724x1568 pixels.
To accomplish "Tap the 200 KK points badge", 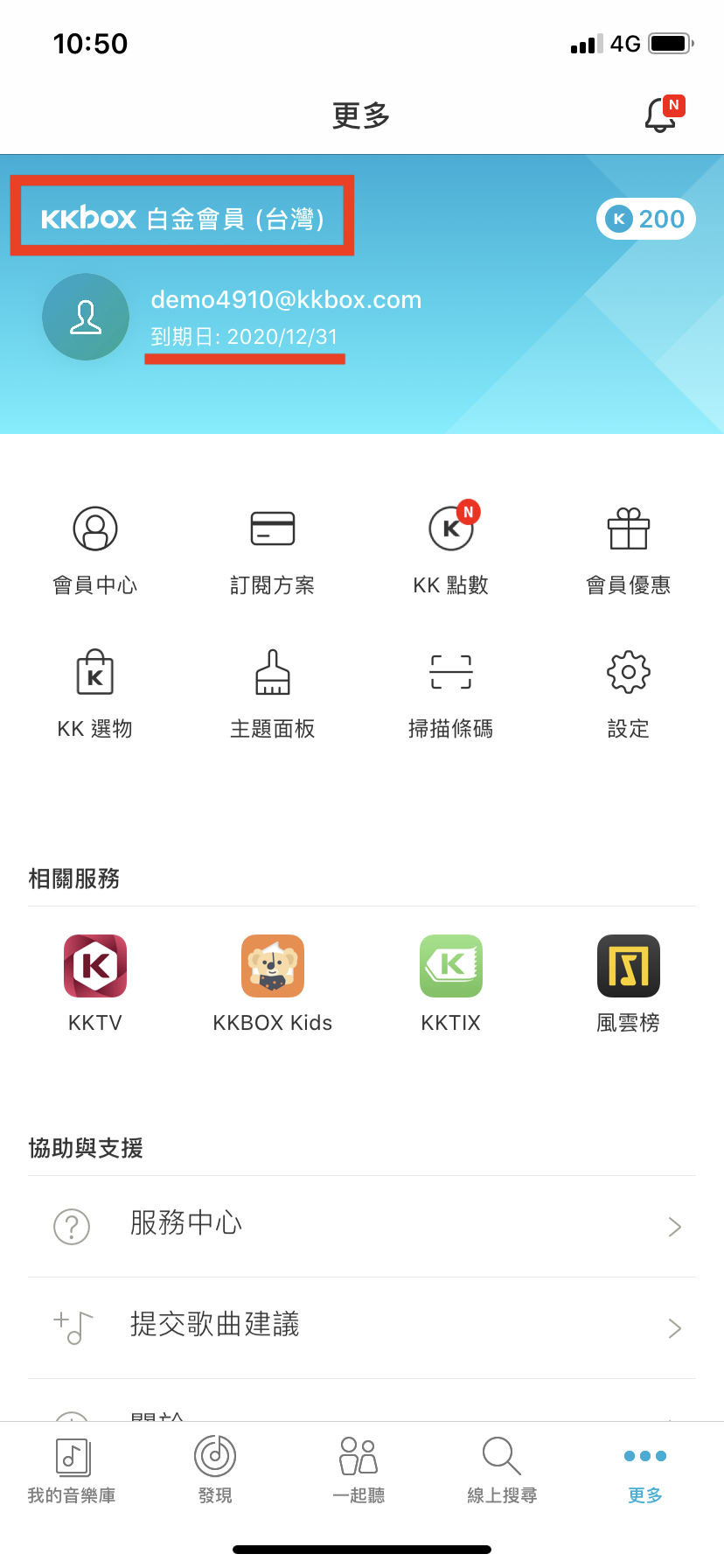I will 646,219.
